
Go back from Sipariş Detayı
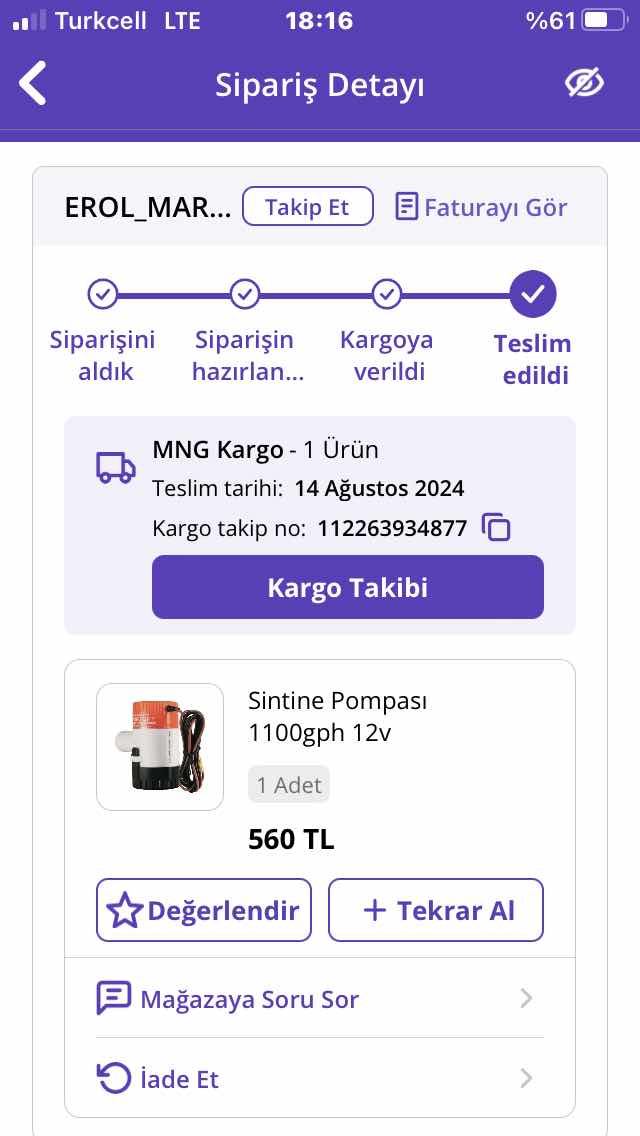[33, 84]
